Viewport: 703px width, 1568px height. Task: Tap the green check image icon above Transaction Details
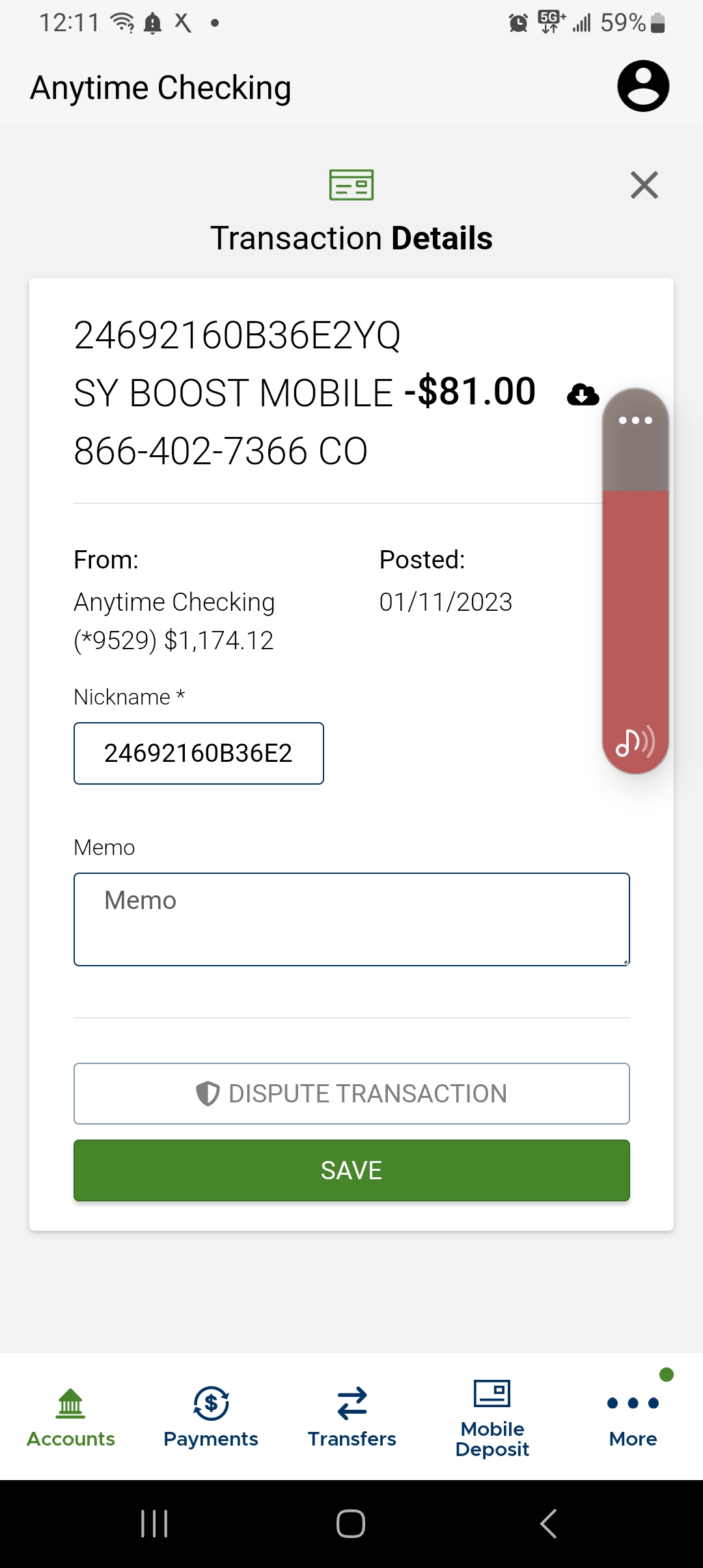coord(351,184)
